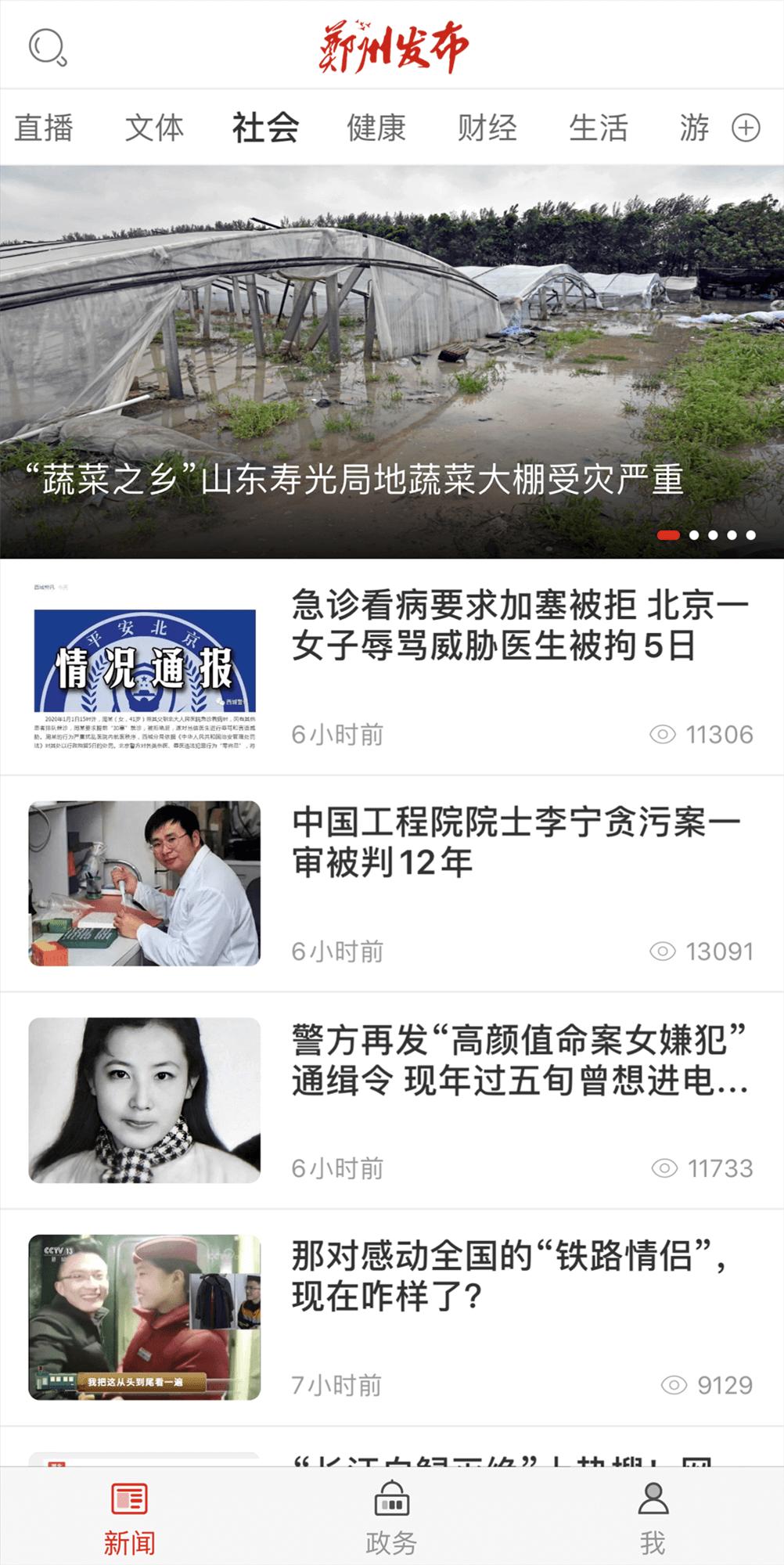Activate the currently selected 社会 tab
Screen dimensions: 784x1565
(x=264, y=128)
